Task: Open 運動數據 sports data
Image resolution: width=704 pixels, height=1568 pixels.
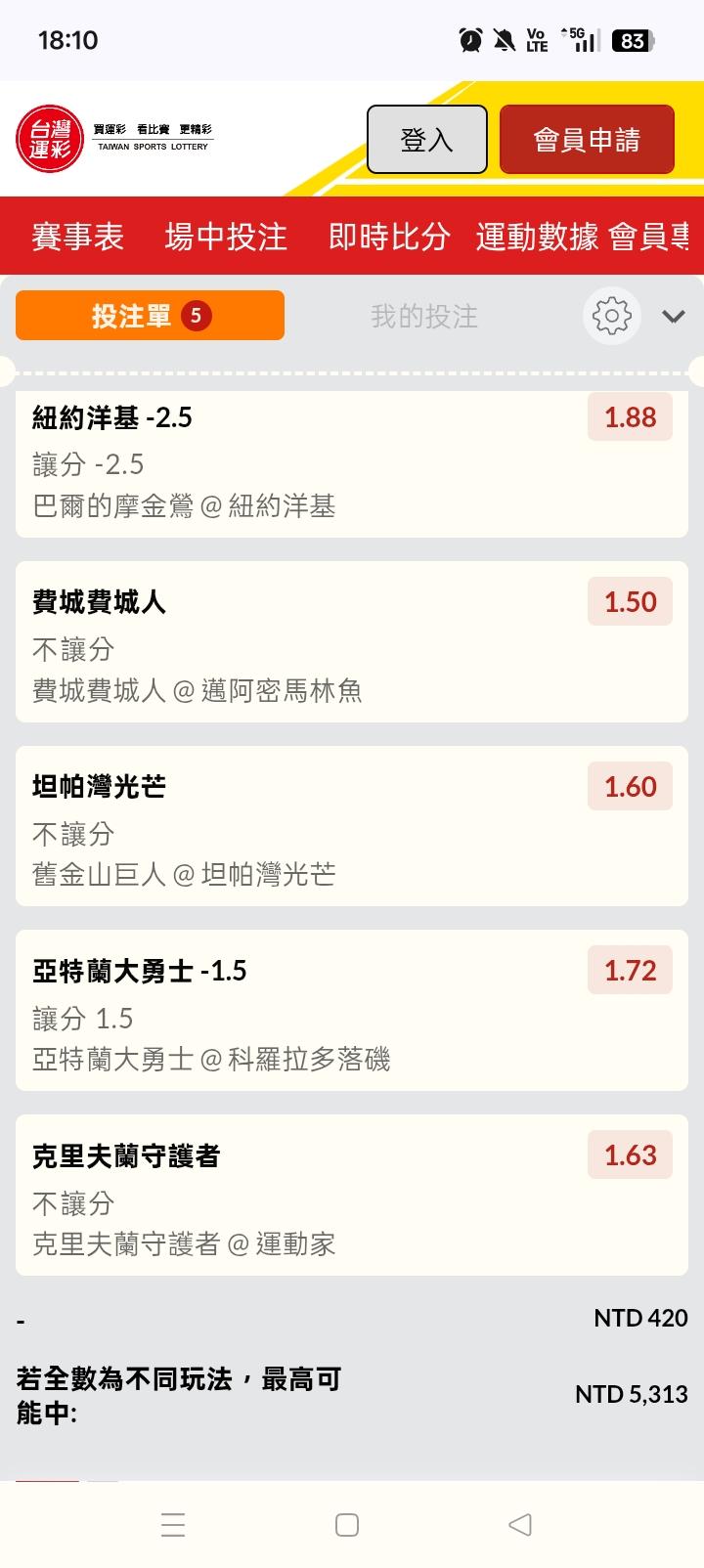Action: [x=537, y=237]
